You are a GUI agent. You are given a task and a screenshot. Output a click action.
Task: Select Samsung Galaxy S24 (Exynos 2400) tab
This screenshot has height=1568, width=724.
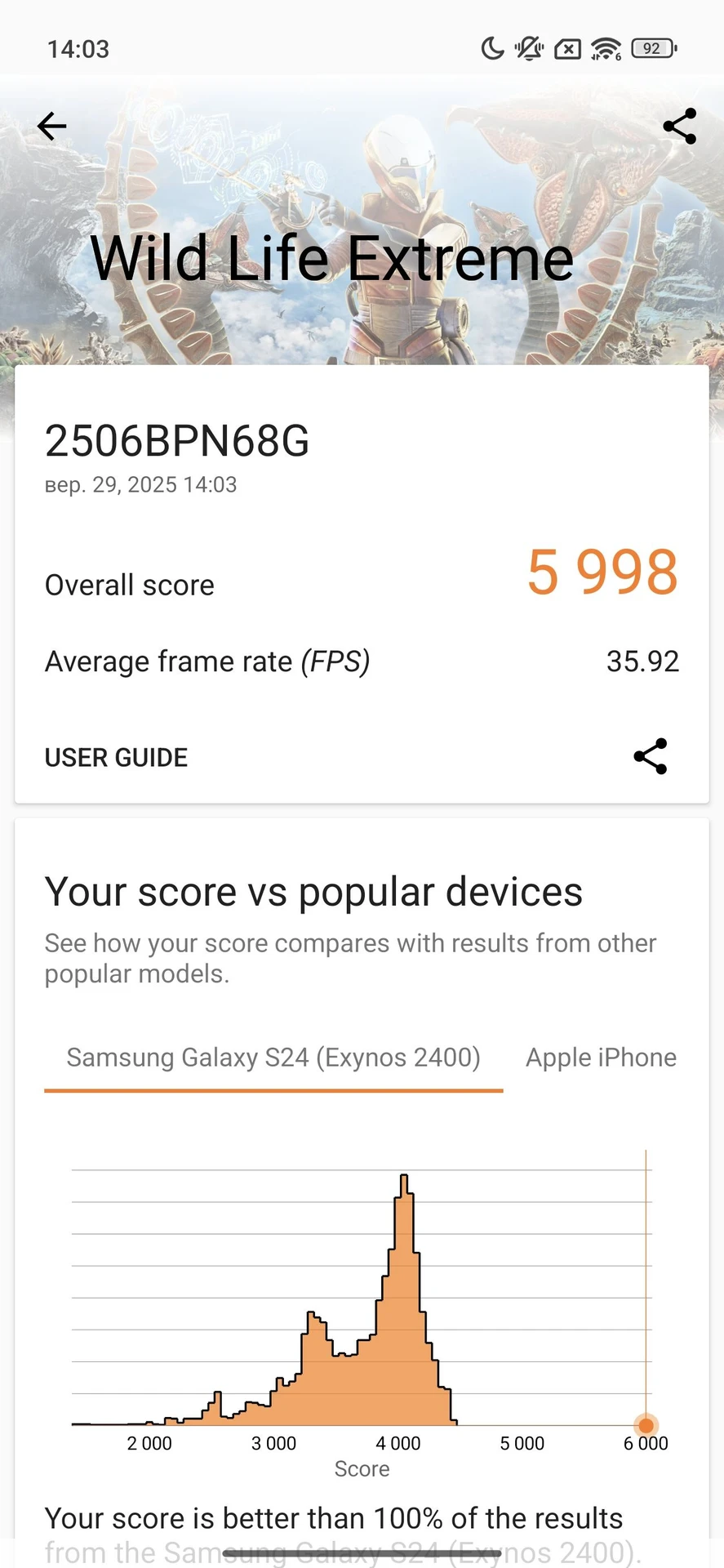(x=273, y=1058)
